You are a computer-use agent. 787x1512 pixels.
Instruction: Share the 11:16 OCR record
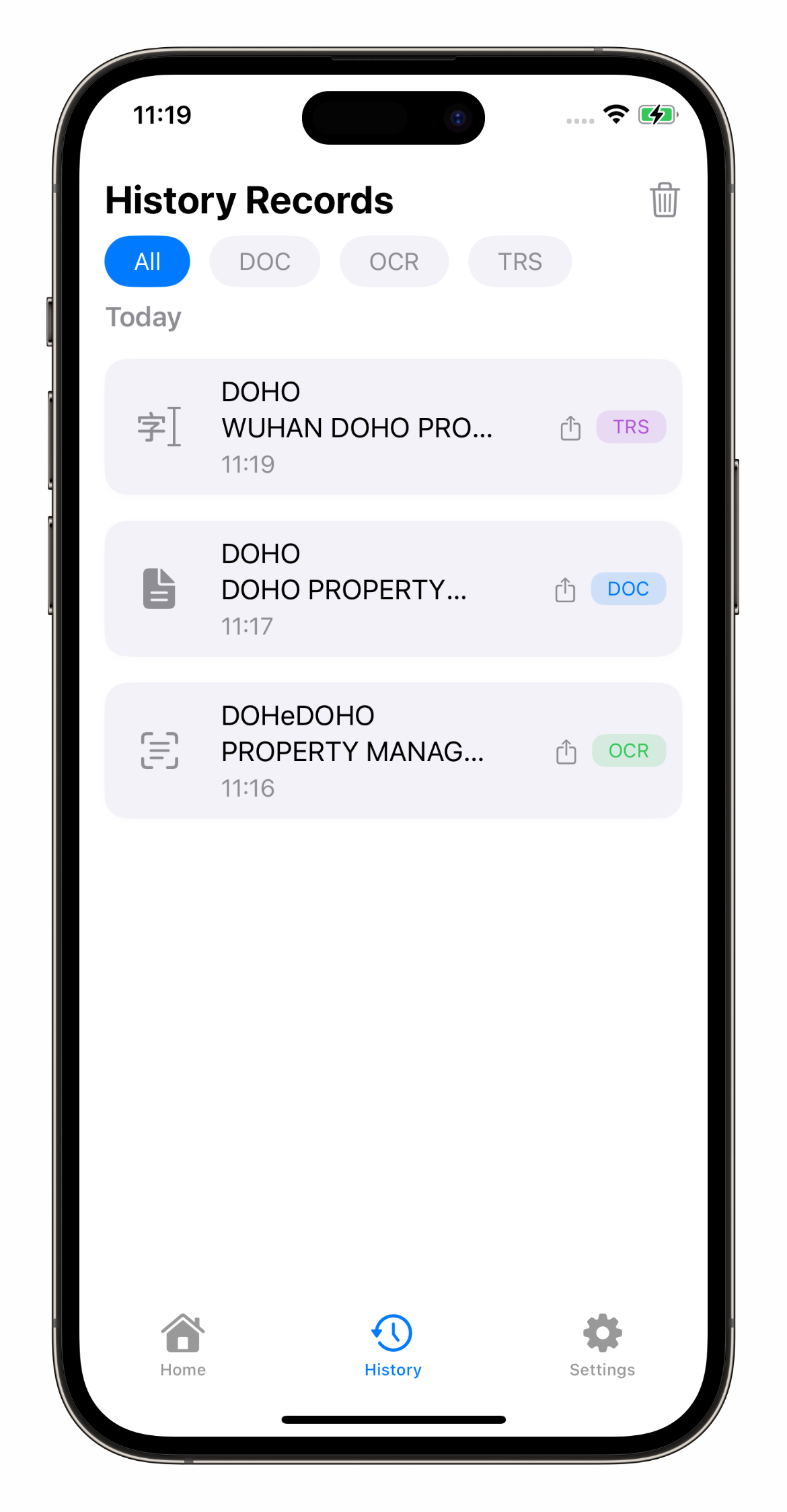[x=566, y=752]
